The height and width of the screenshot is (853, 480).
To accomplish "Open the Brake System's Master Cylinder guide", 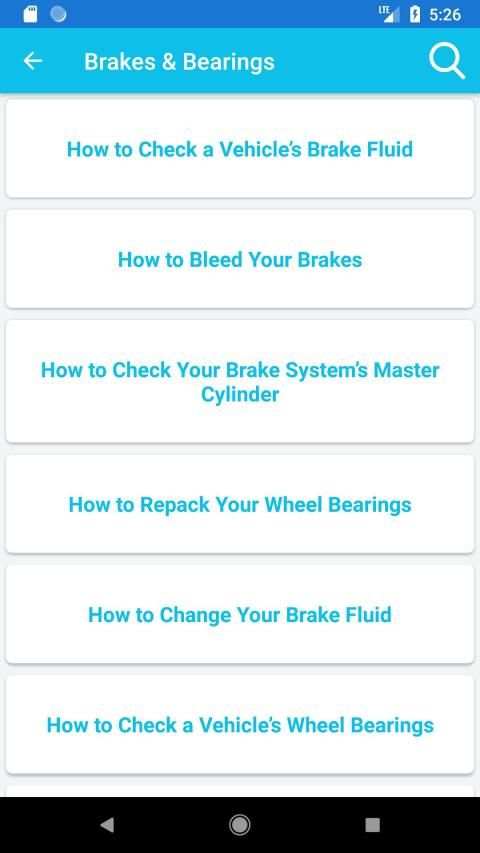I will pyautogui.click(x=240, y=381).
